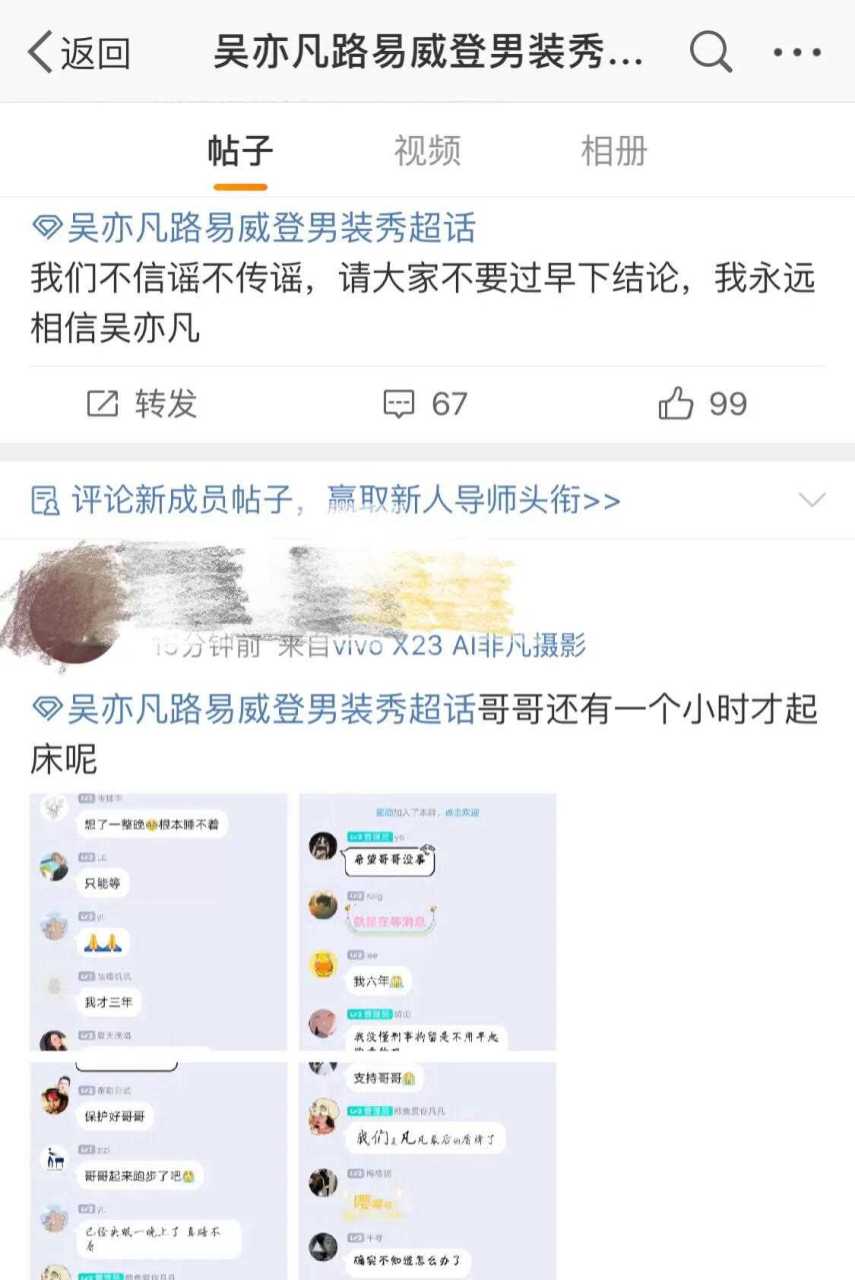The height and width of the screenshot is (1280, 855).
Task: Switch to the 相册 tab
Action: tap(613, 151)
